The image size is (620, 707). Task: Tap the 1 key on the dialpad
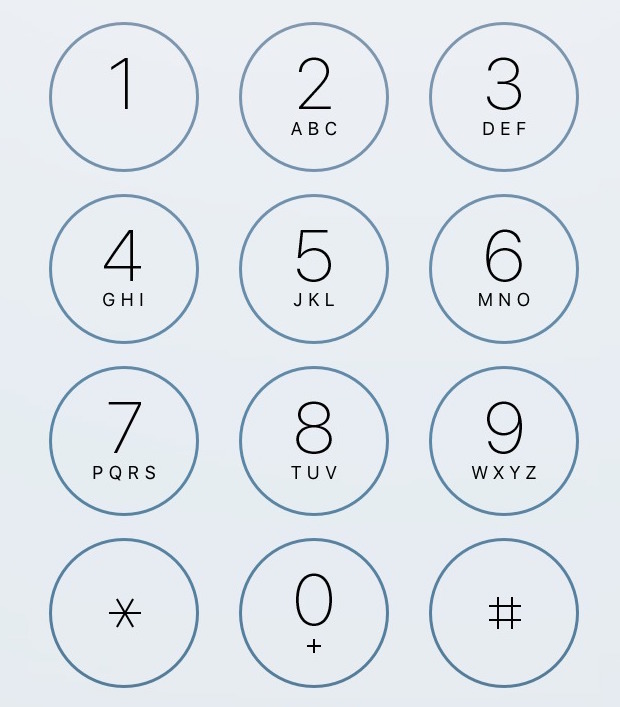coord(124,97)
